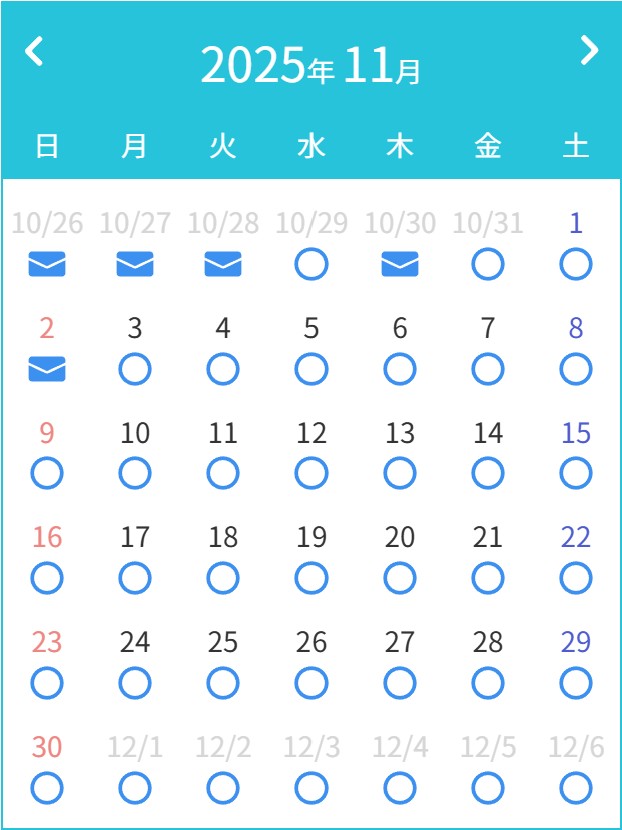Choose Thursday November 13
Image resolution: width=622 pixels, height=830 pixels.
pyautogui.click(x=400, y=473)
